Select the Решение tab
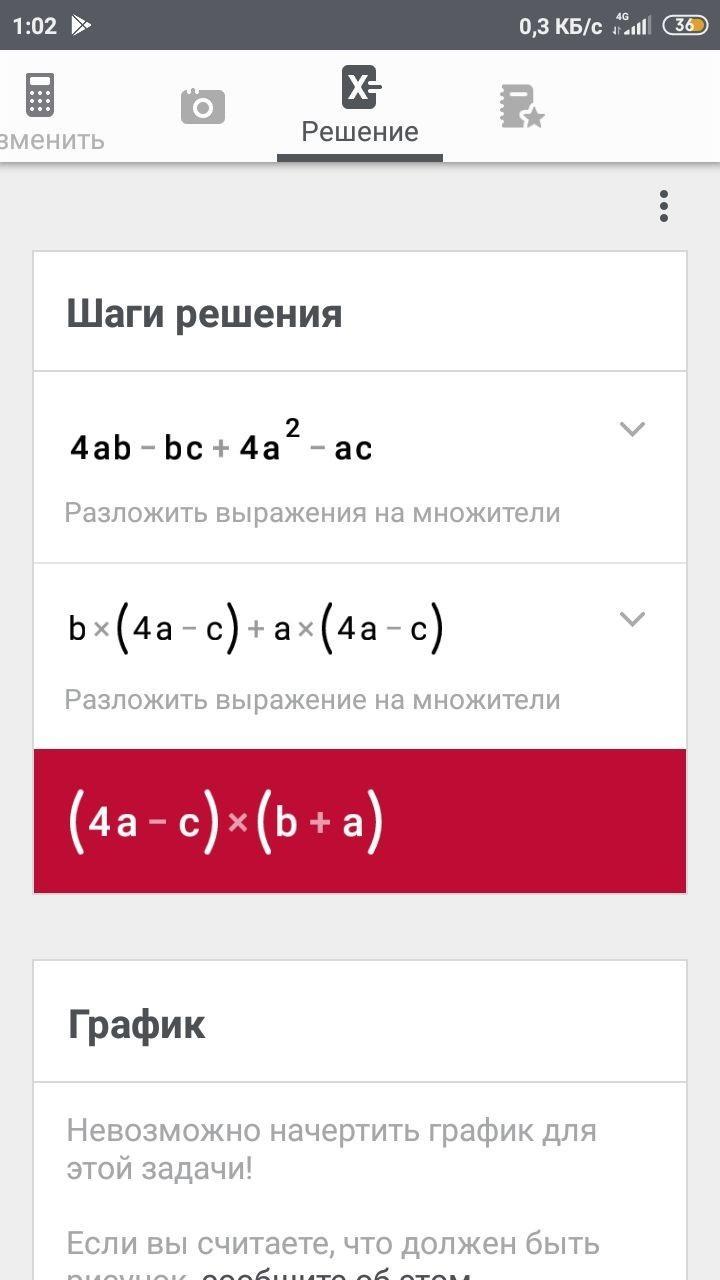 click(360, 108)
